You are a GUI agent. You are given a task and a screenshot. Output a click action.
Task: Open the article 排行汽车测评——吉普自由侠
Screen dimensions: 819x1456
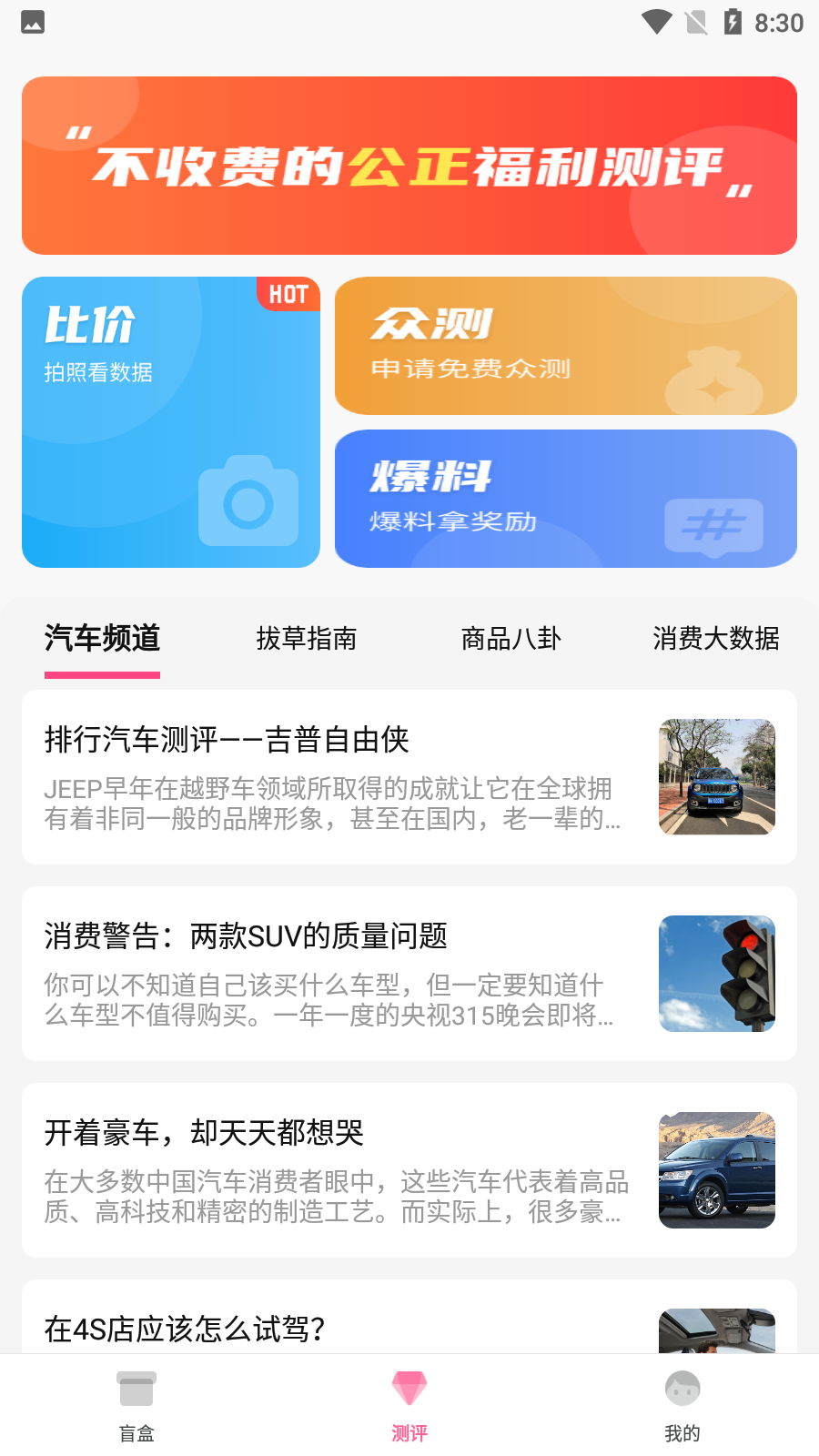coord(409,777)
